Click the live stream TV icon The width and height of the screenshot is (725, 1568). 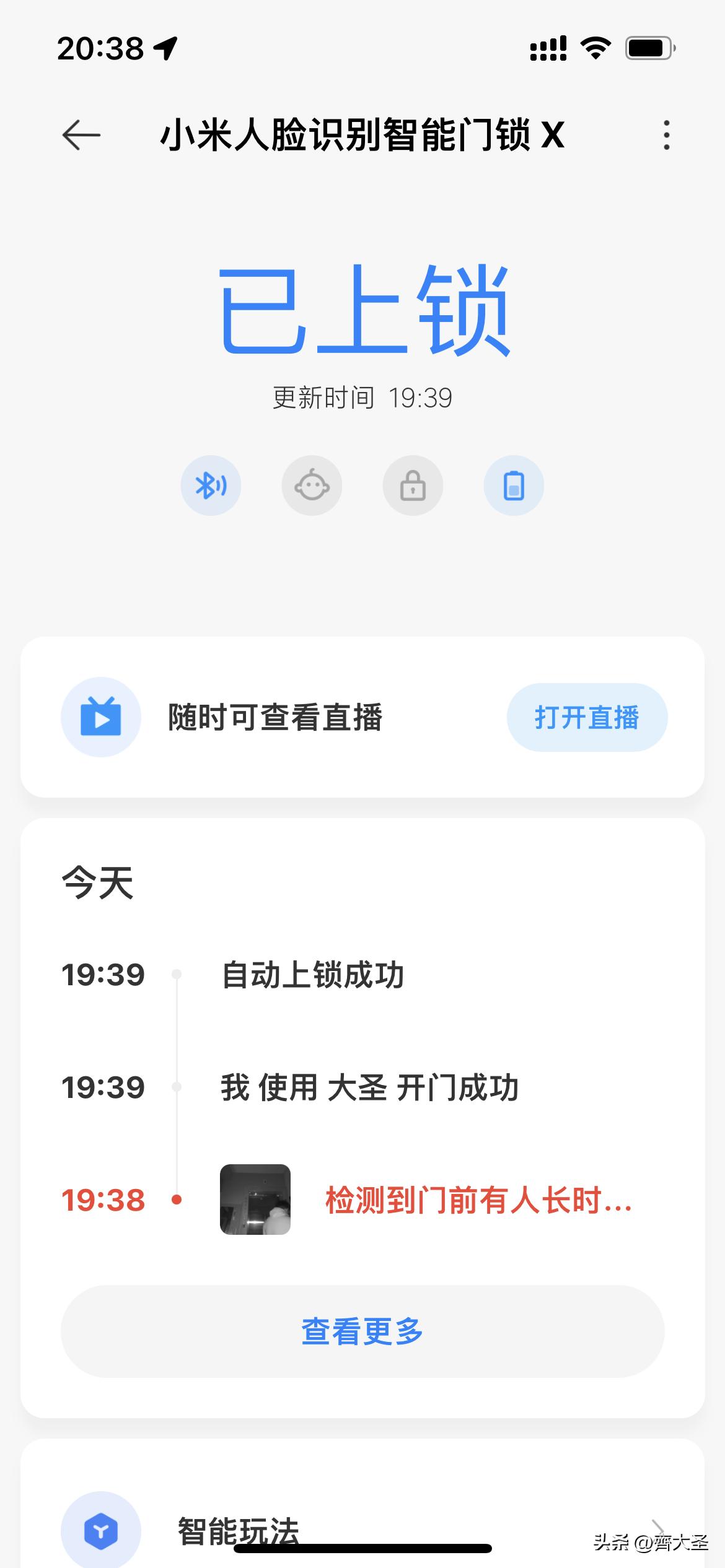(101, 717)
